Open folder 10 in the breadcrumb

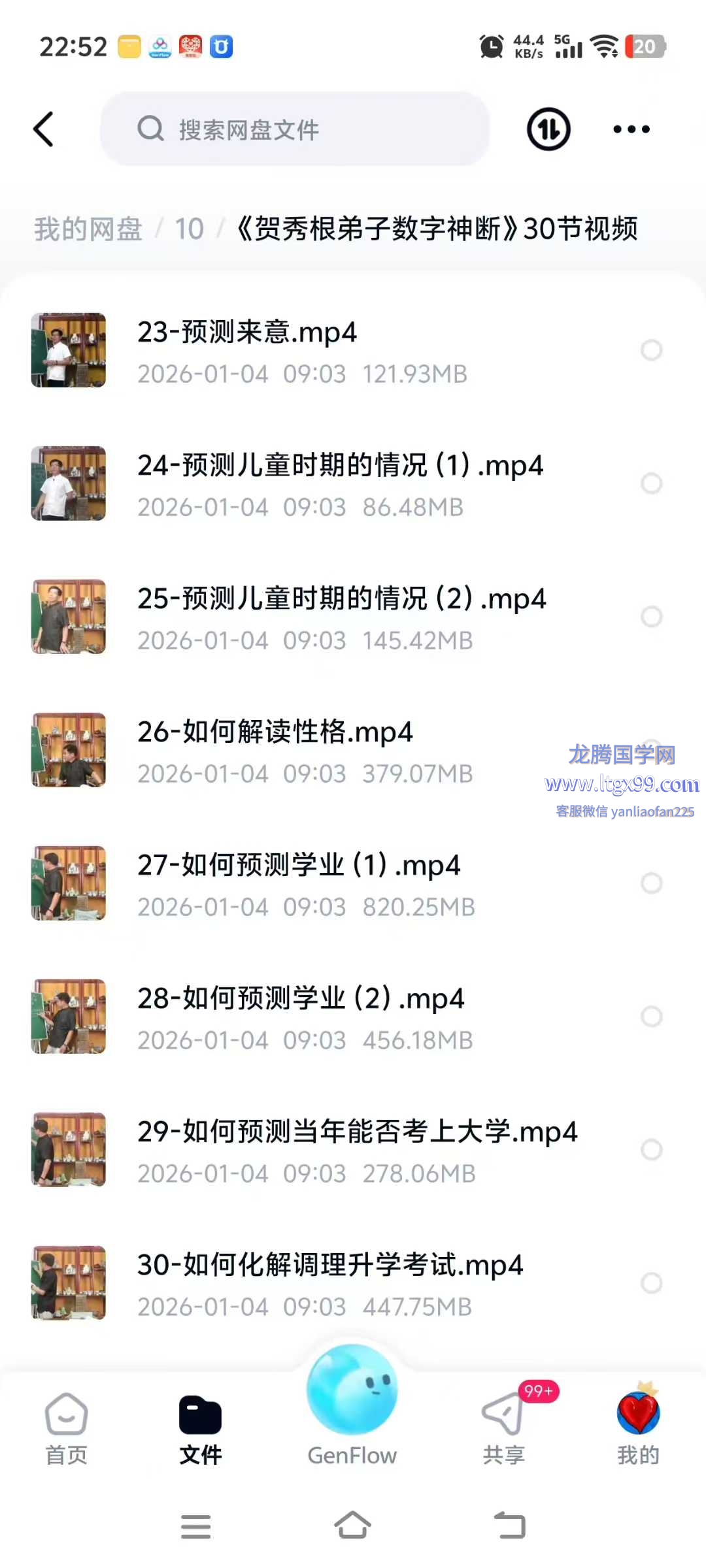tap(189, 229)
